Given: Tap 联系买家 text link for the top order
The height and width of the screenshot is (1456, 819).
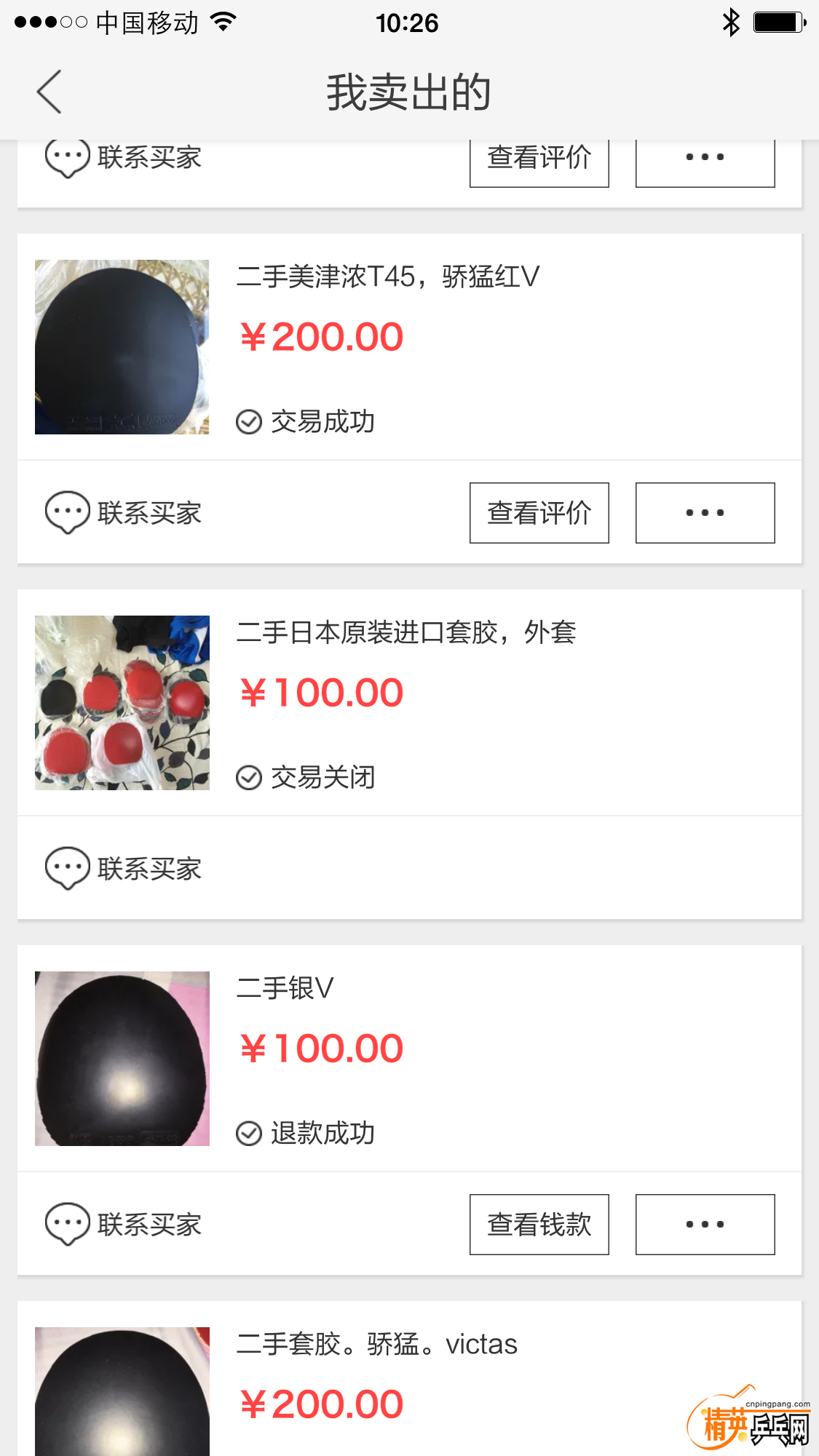Looking at the screenshot, I should coord(149,157).
